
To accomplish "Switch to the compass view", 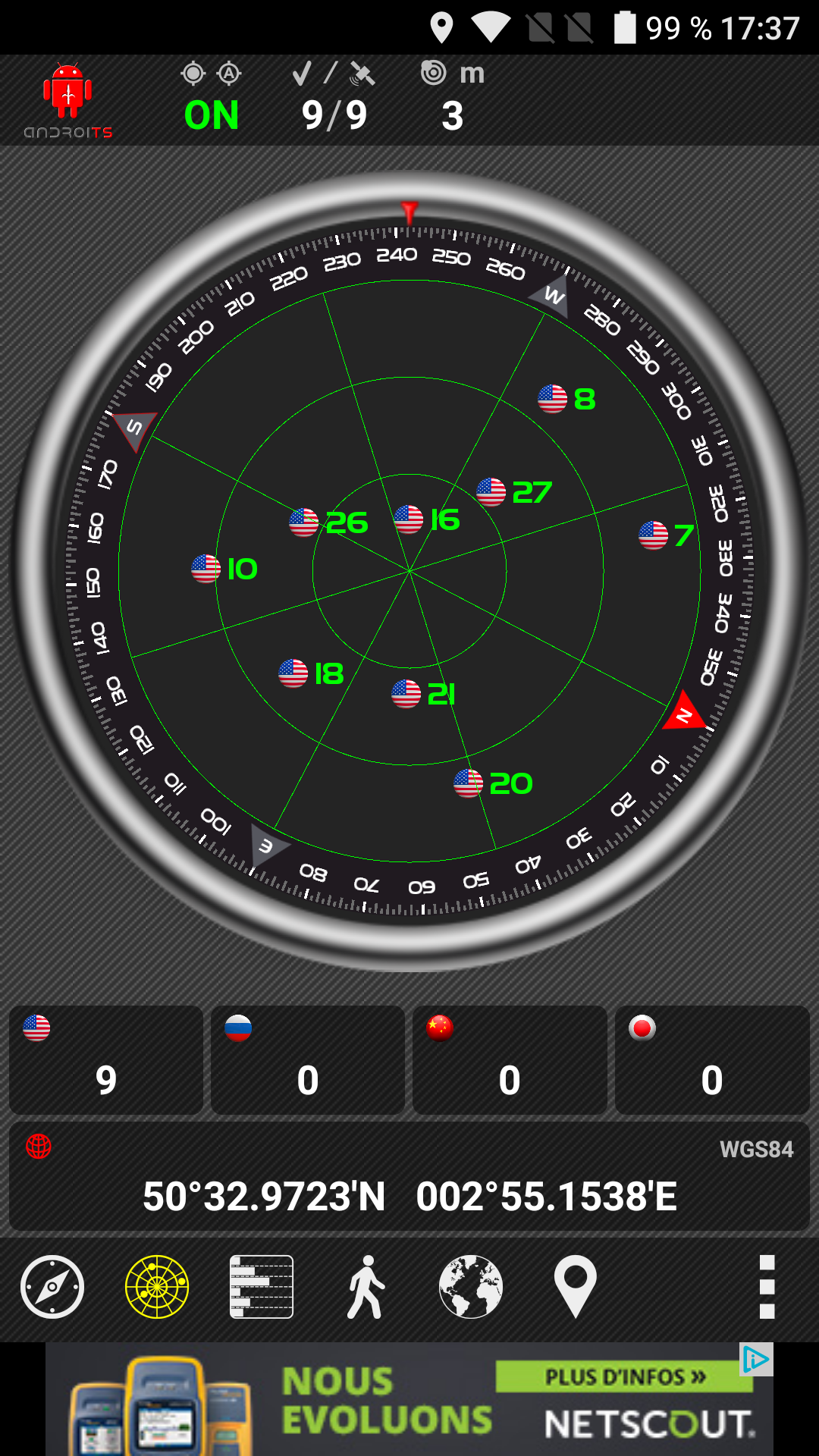I will click(x=52, y=1287).
